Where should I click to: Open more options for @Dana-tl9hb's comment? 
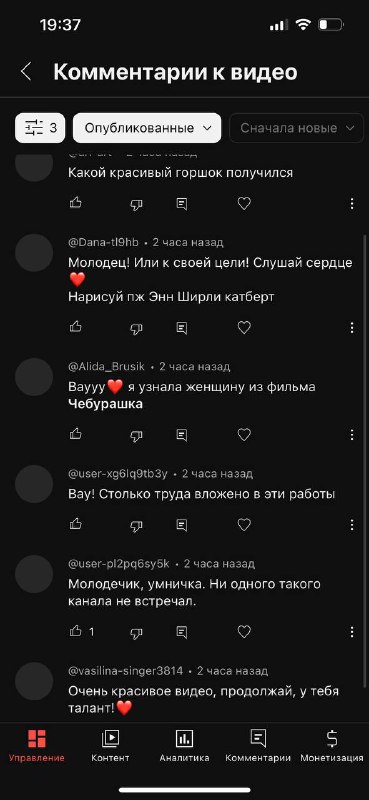pyautogui.click(x=352, y=328)
